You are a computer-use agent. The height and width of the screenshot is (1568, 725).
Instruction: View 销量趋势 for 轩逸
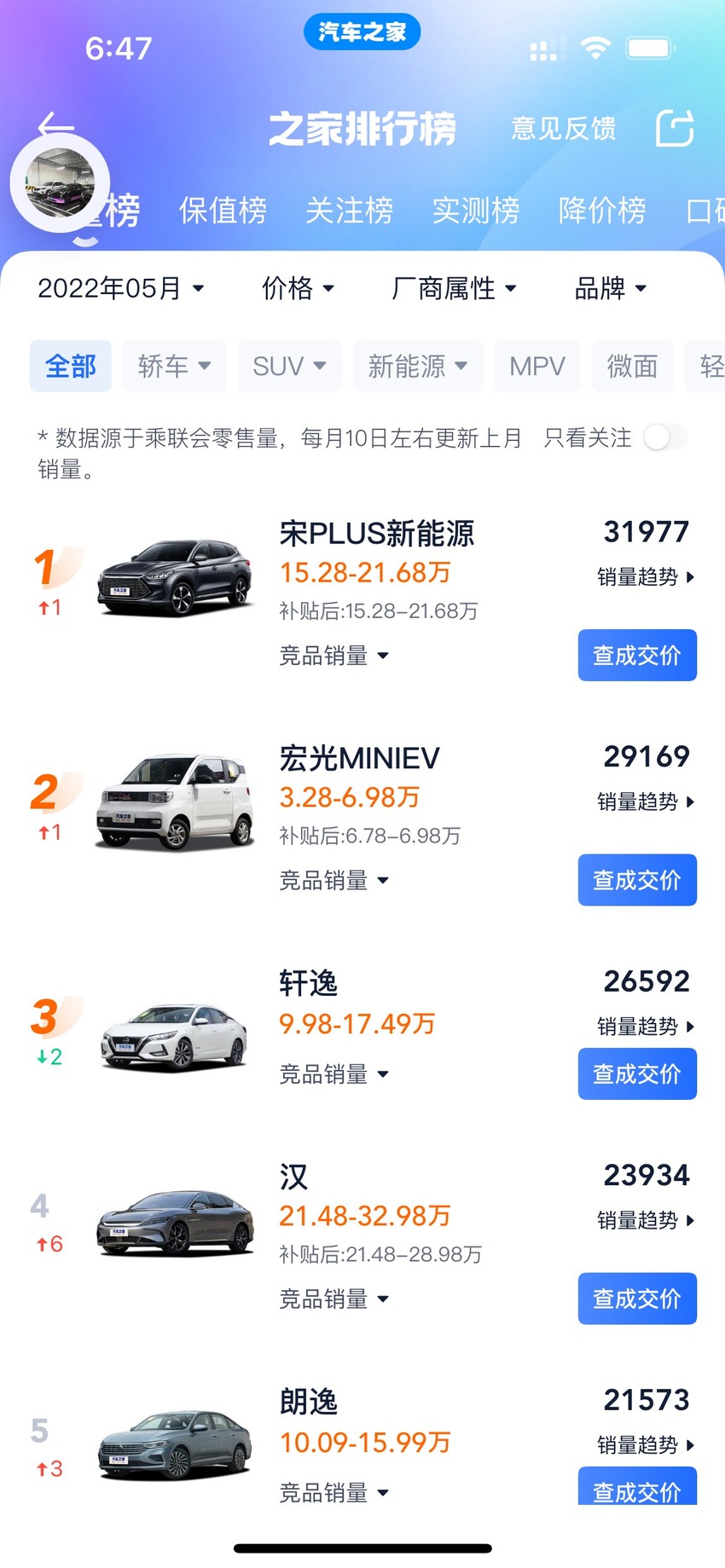click(x=646, y=1027)
